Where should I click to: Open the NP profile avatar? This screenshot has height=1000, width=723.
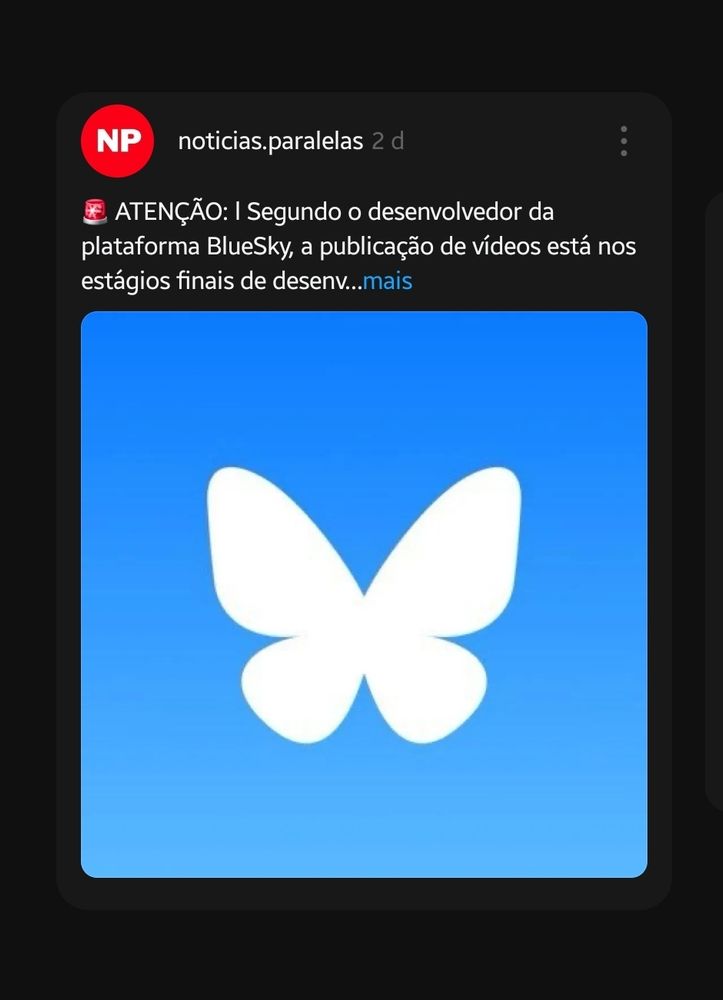click(117, 141)
